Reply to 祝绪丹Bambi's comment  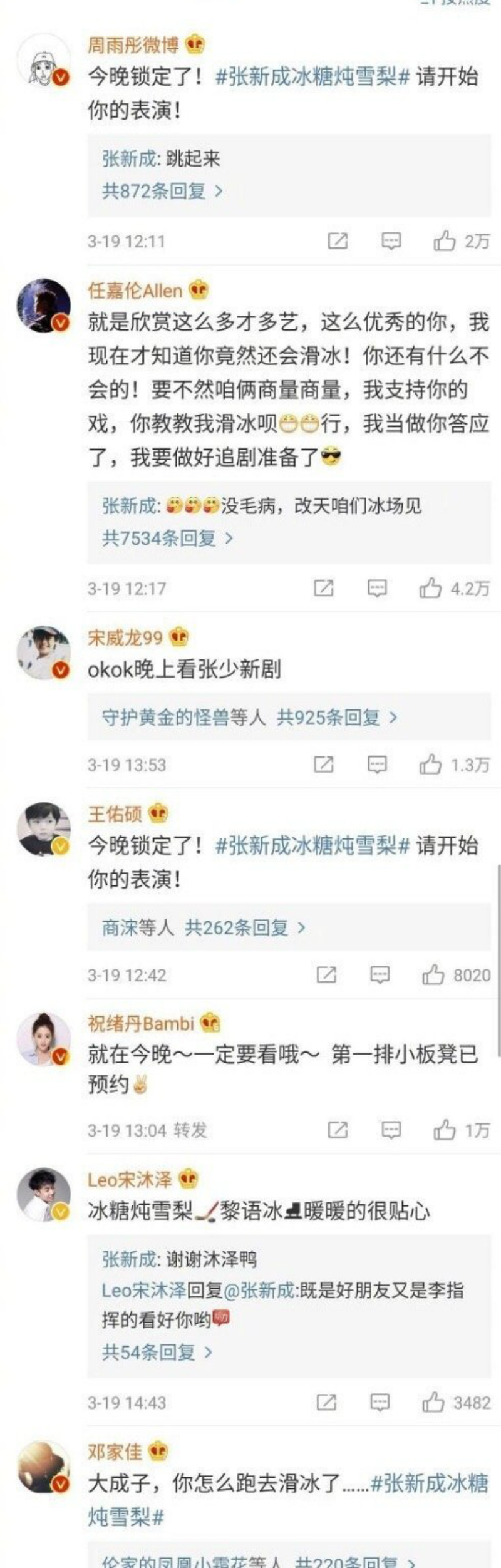coord(391,1130)
